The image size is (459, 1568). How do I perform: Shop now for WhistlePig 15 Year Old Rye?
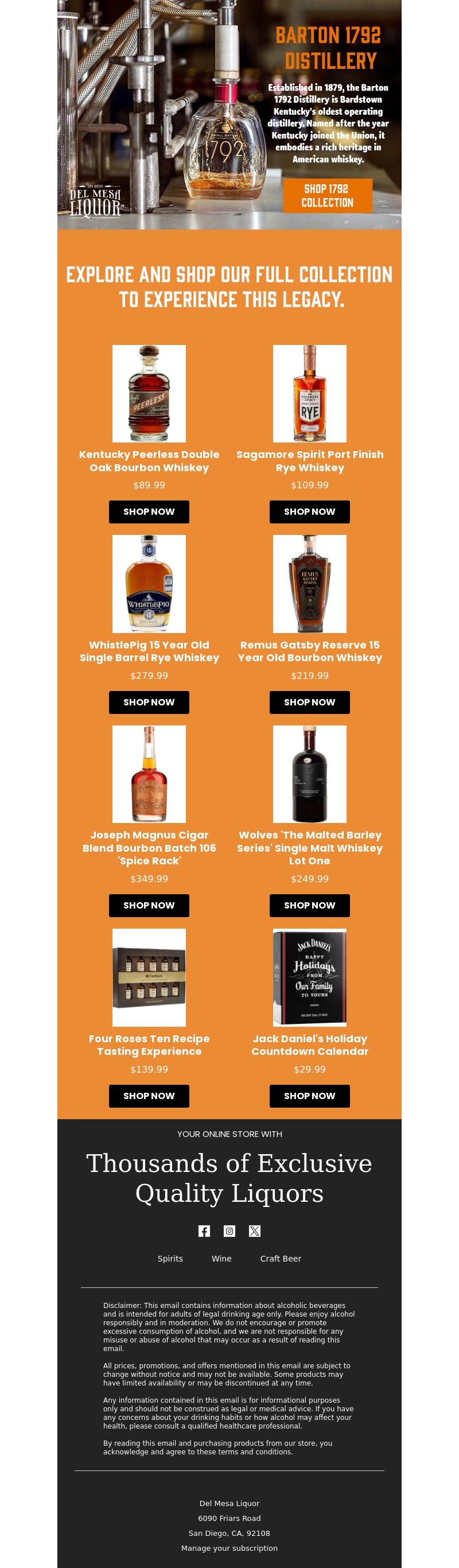[149, 702]
